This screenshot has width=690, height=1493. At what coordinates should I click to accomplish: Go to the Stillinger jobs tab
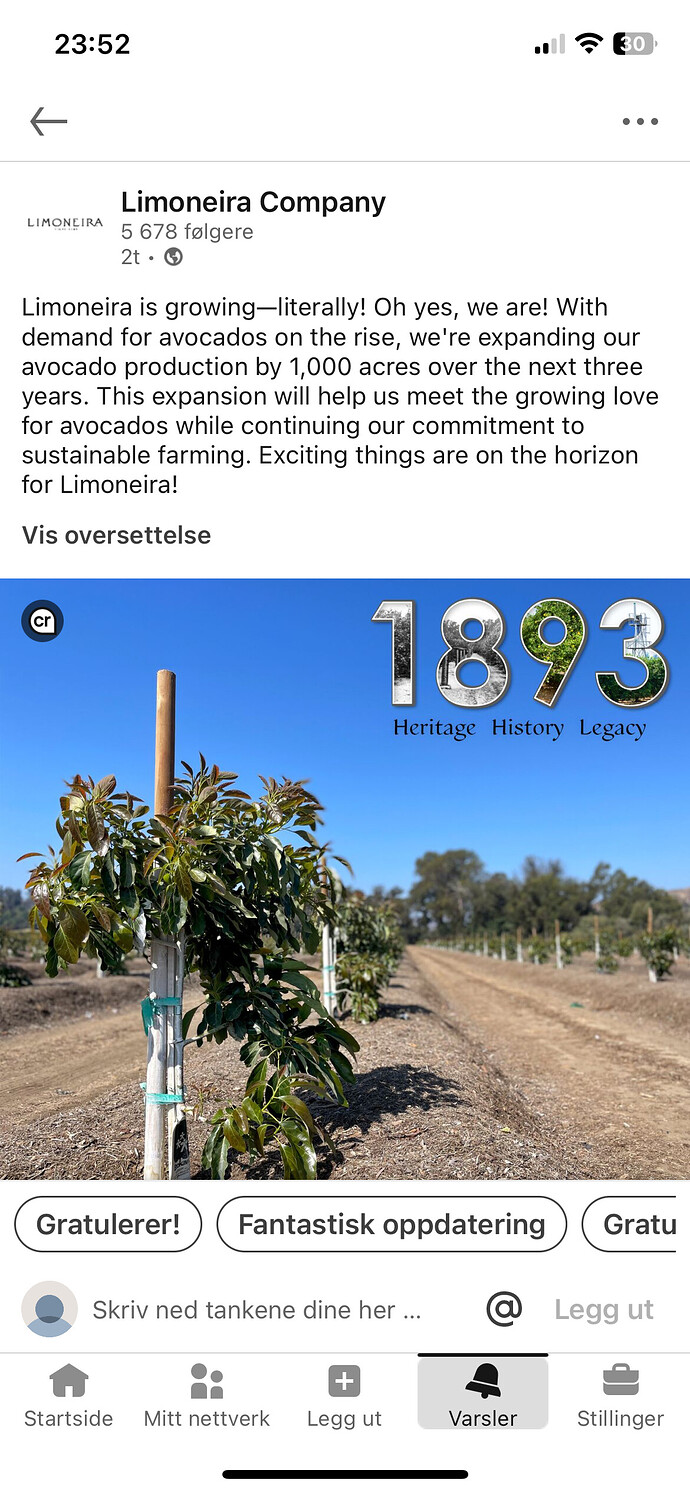[x=620, y=1396]
